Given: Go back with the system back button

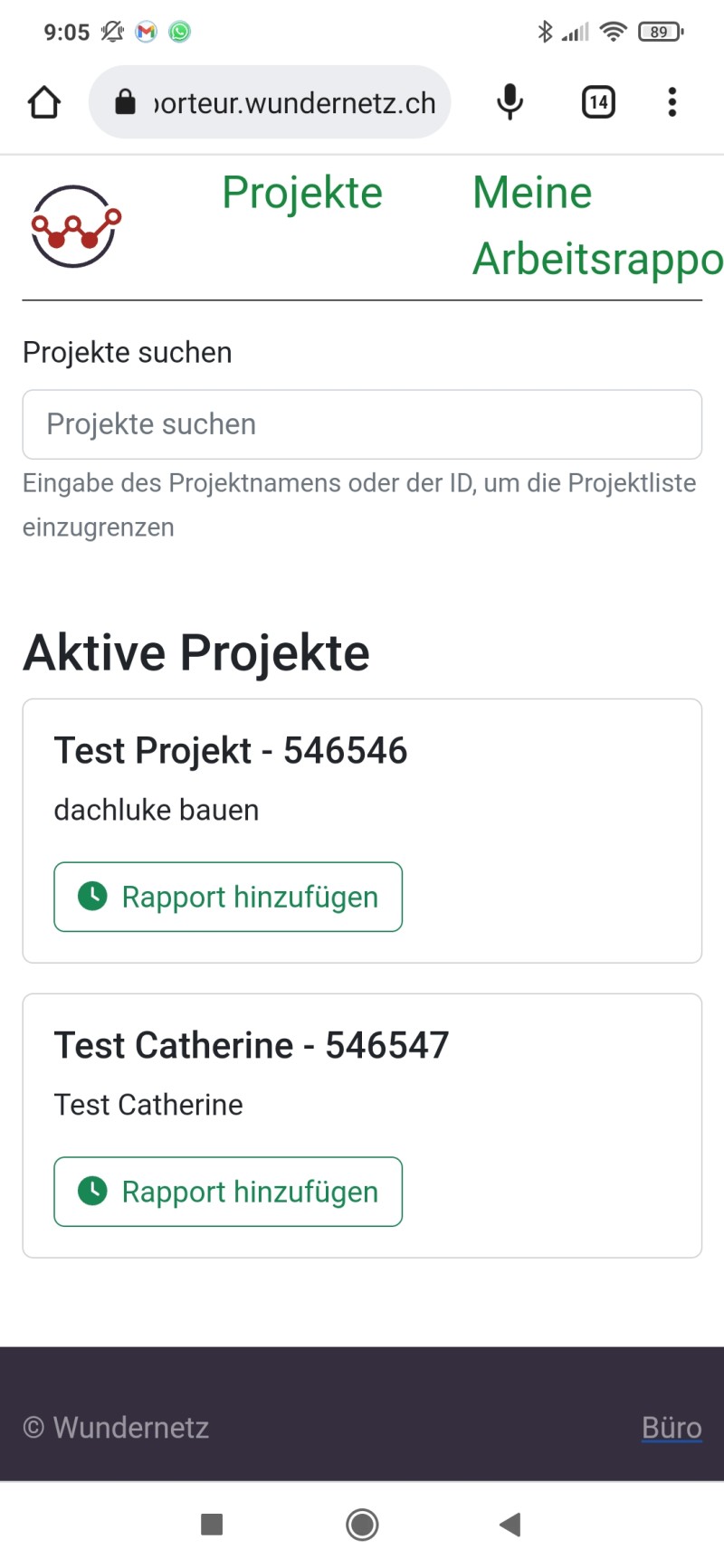Looking at the screenshot, I should point(510,1525).
